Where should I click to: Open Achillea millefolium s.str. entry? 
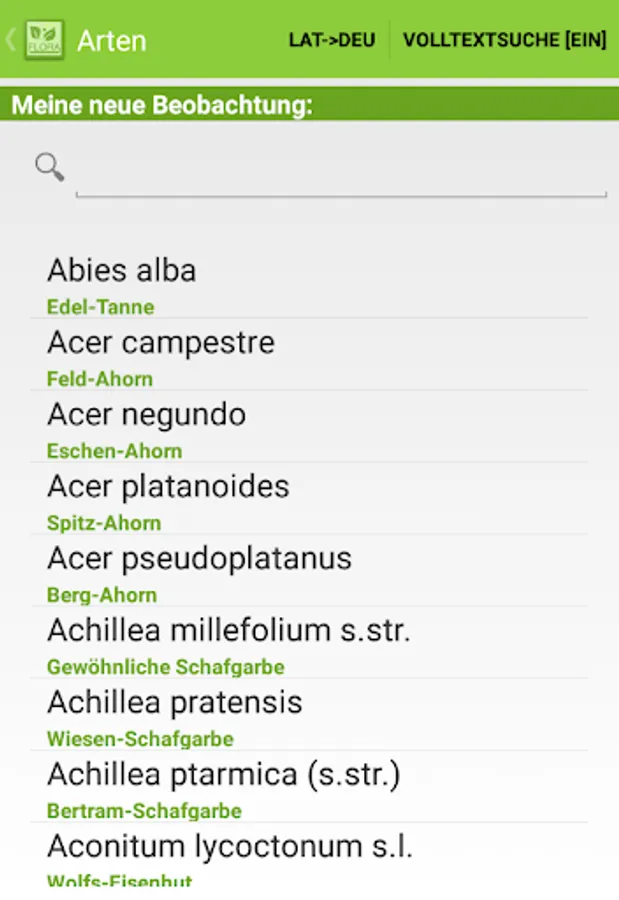(x=308, y=643)
